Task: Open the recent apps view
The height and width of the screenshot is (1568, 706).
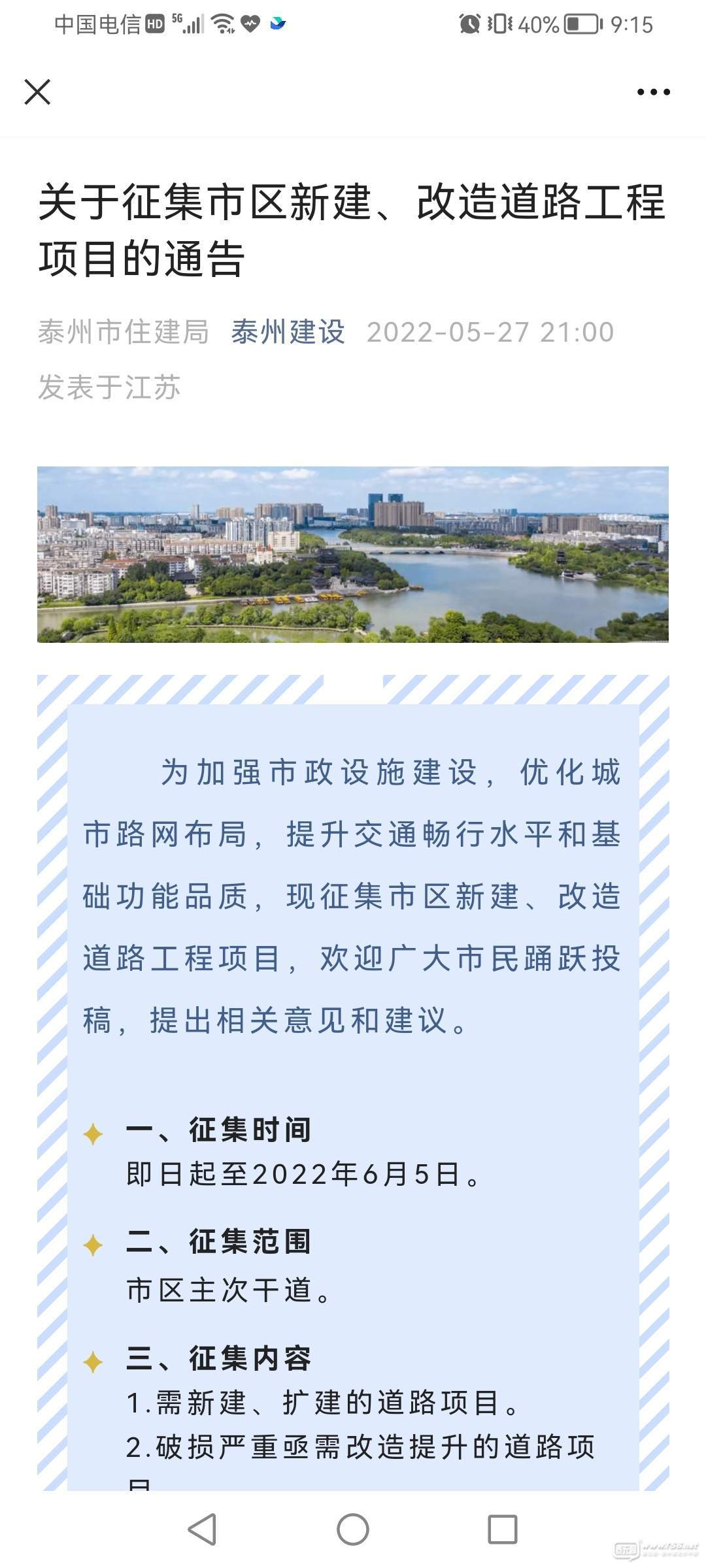Action: (503, 1529)
